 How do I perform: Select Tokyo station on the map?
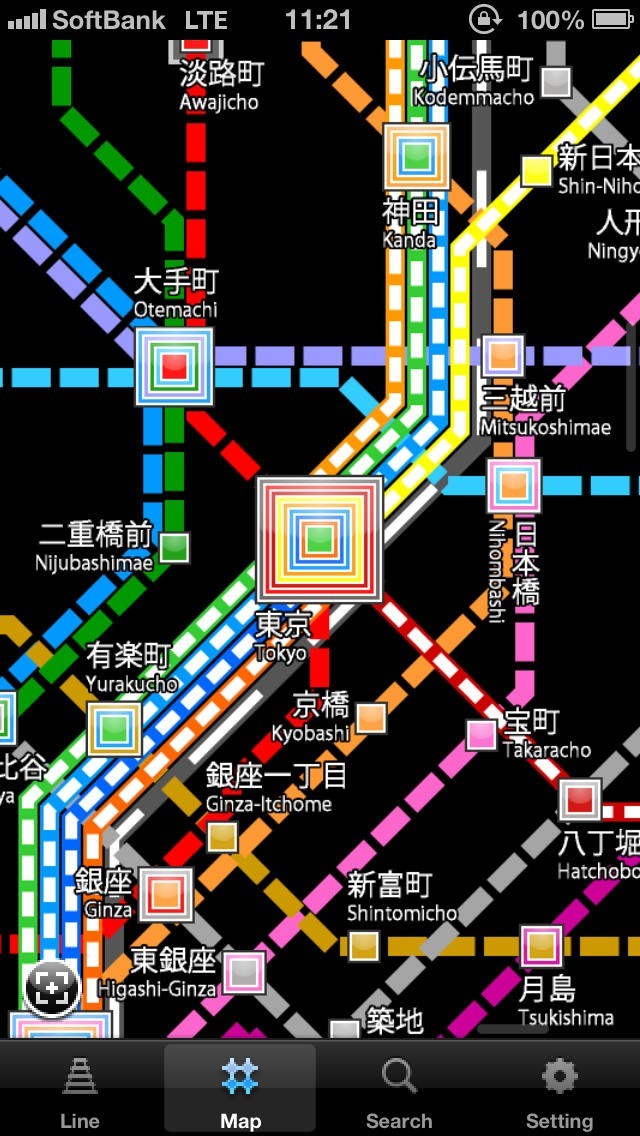click(320, 539)
